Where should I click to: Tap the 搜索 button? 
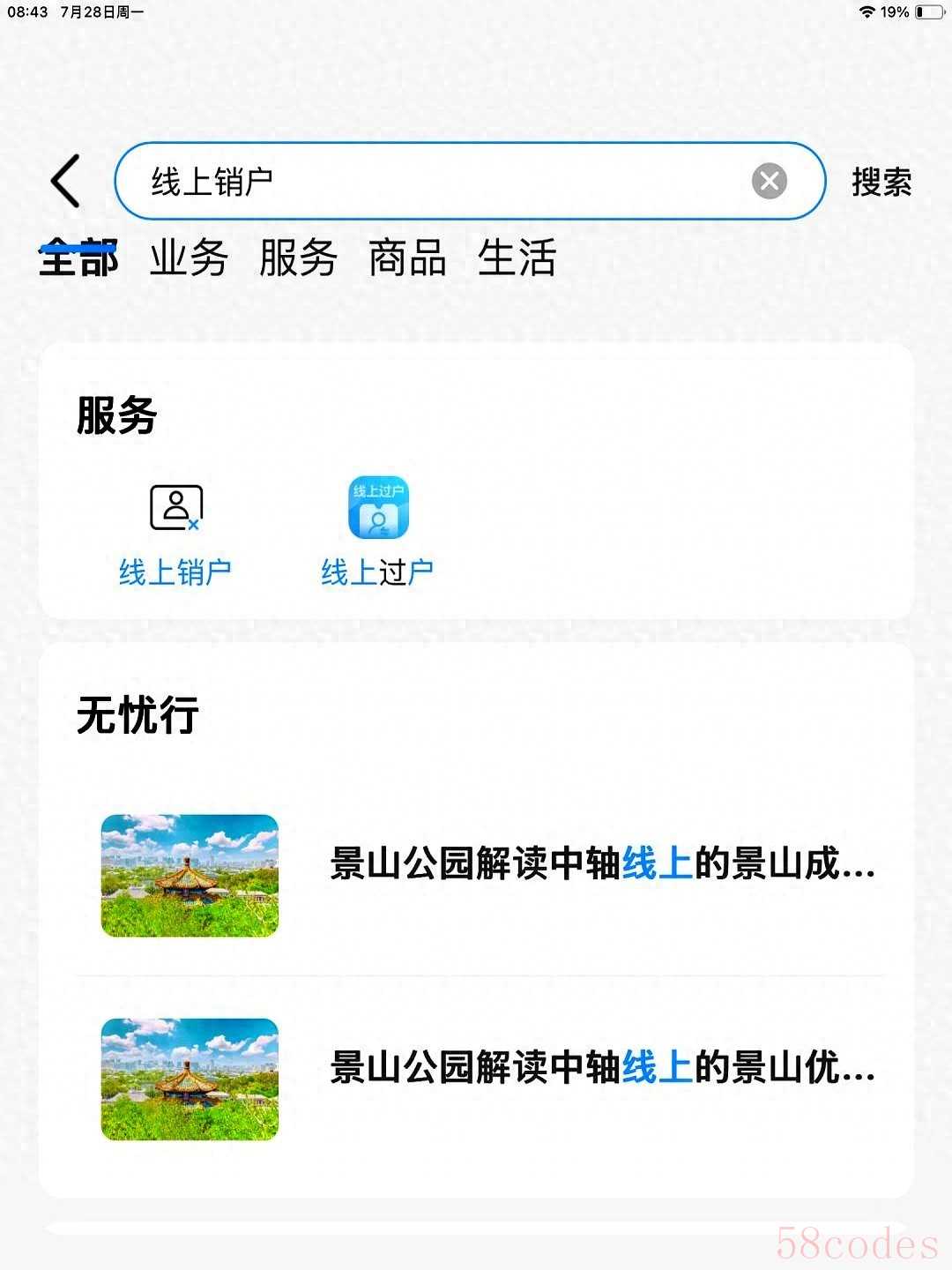click(881, 183)
